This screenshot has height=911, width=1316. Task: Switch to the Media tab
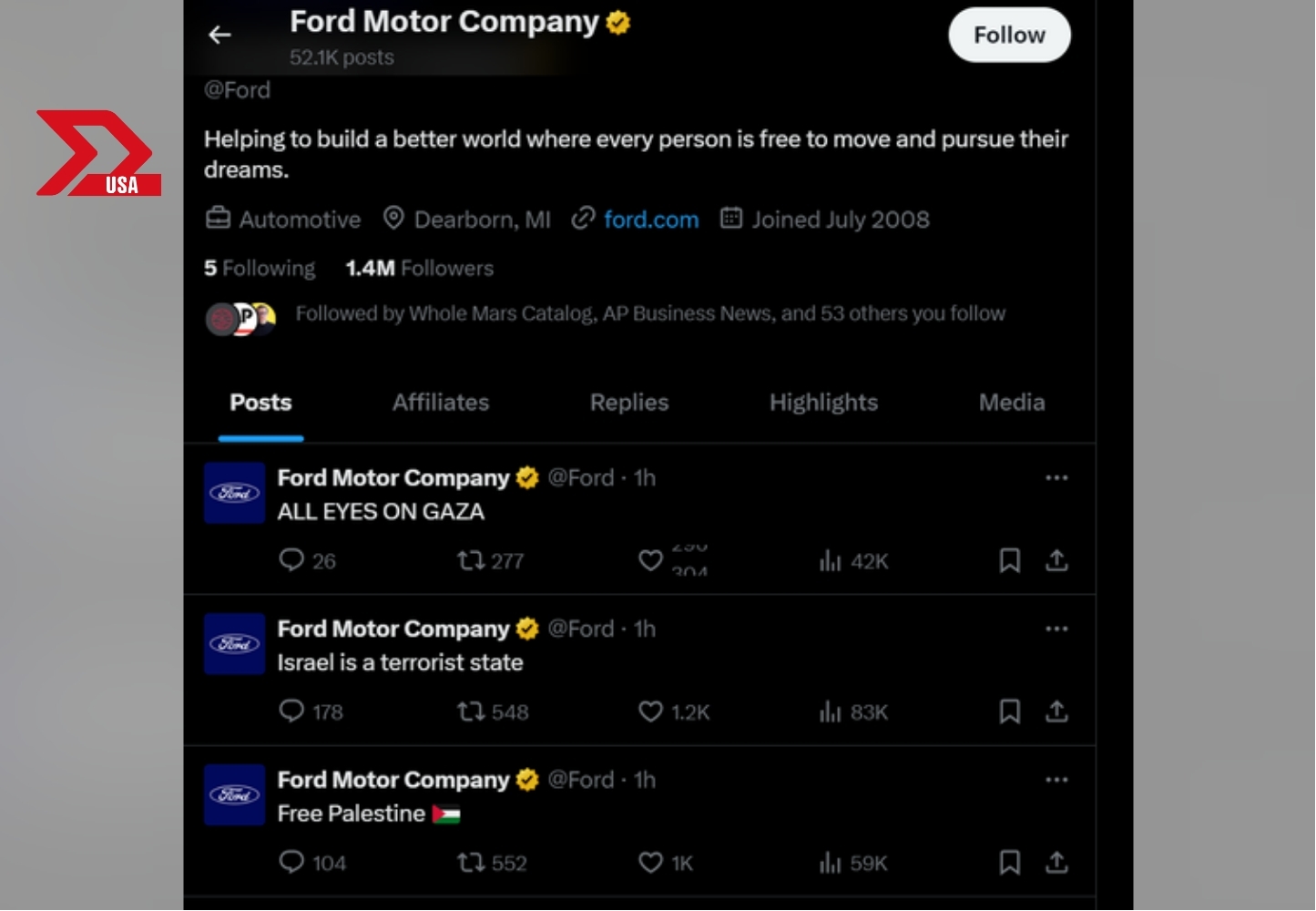pos(1011,403)
